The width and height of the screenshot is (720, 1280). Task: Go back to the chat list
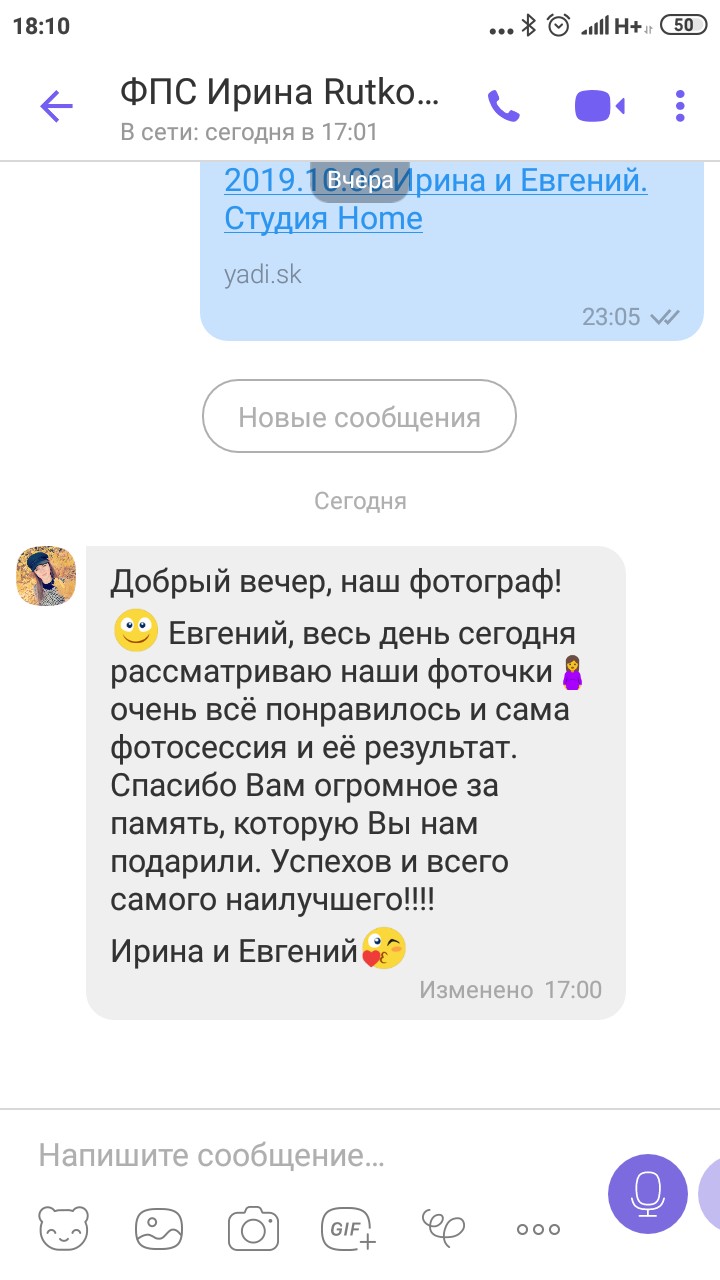[x=56, y=106]
